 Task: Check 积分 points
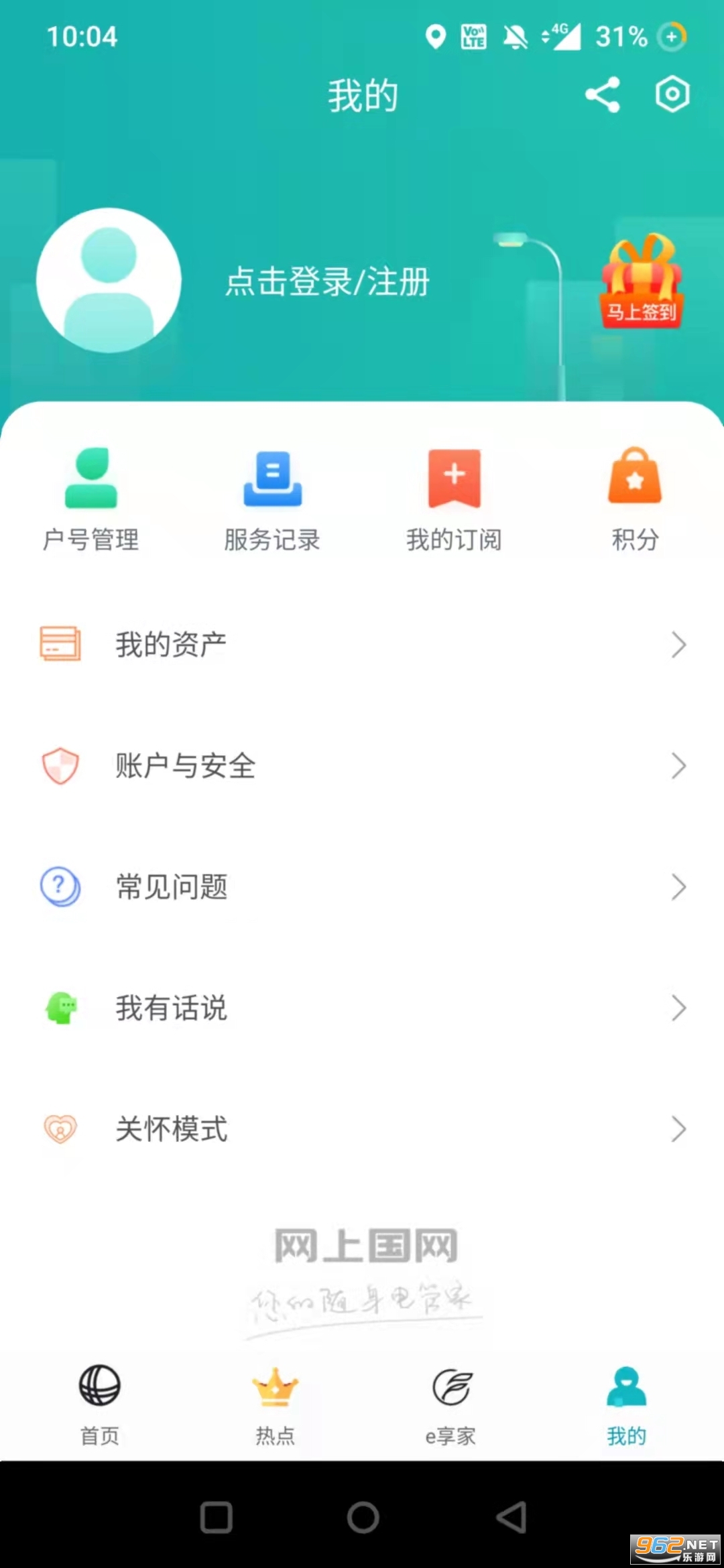point(635,499)
